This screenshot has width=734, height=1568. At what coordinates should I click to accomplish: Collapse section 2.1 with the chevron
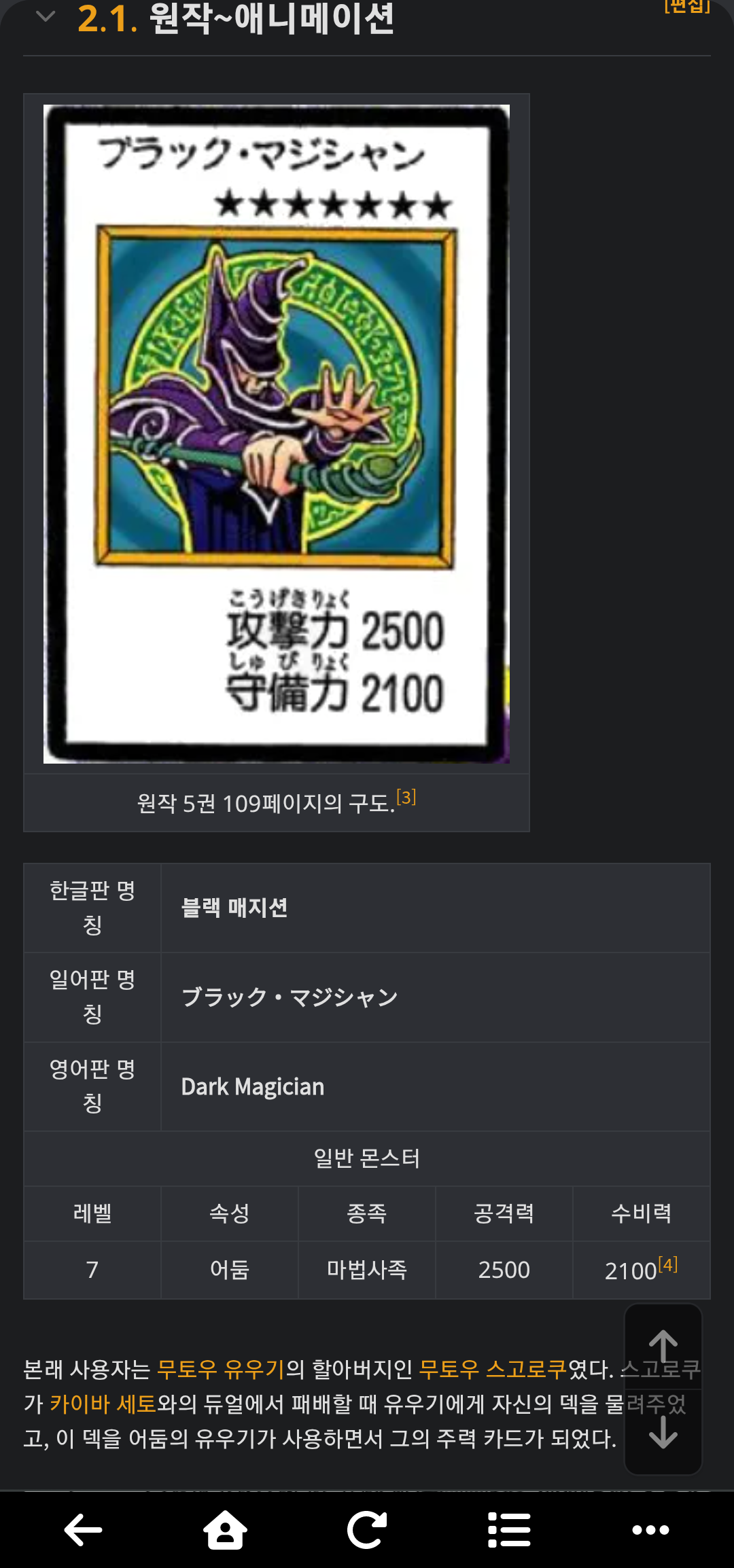[45, 16]
